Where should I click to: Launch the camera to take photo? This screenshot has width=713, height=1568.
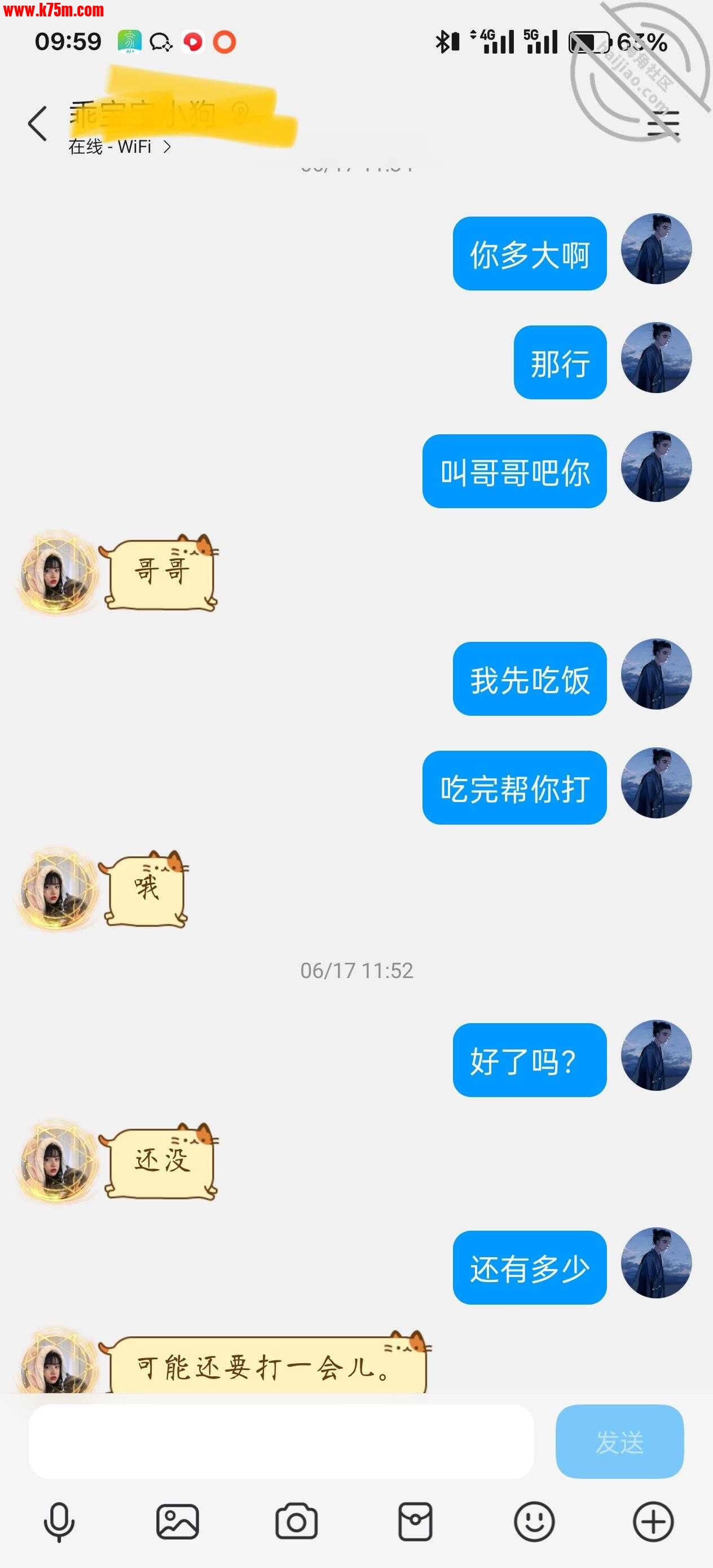coord(297,1522)
